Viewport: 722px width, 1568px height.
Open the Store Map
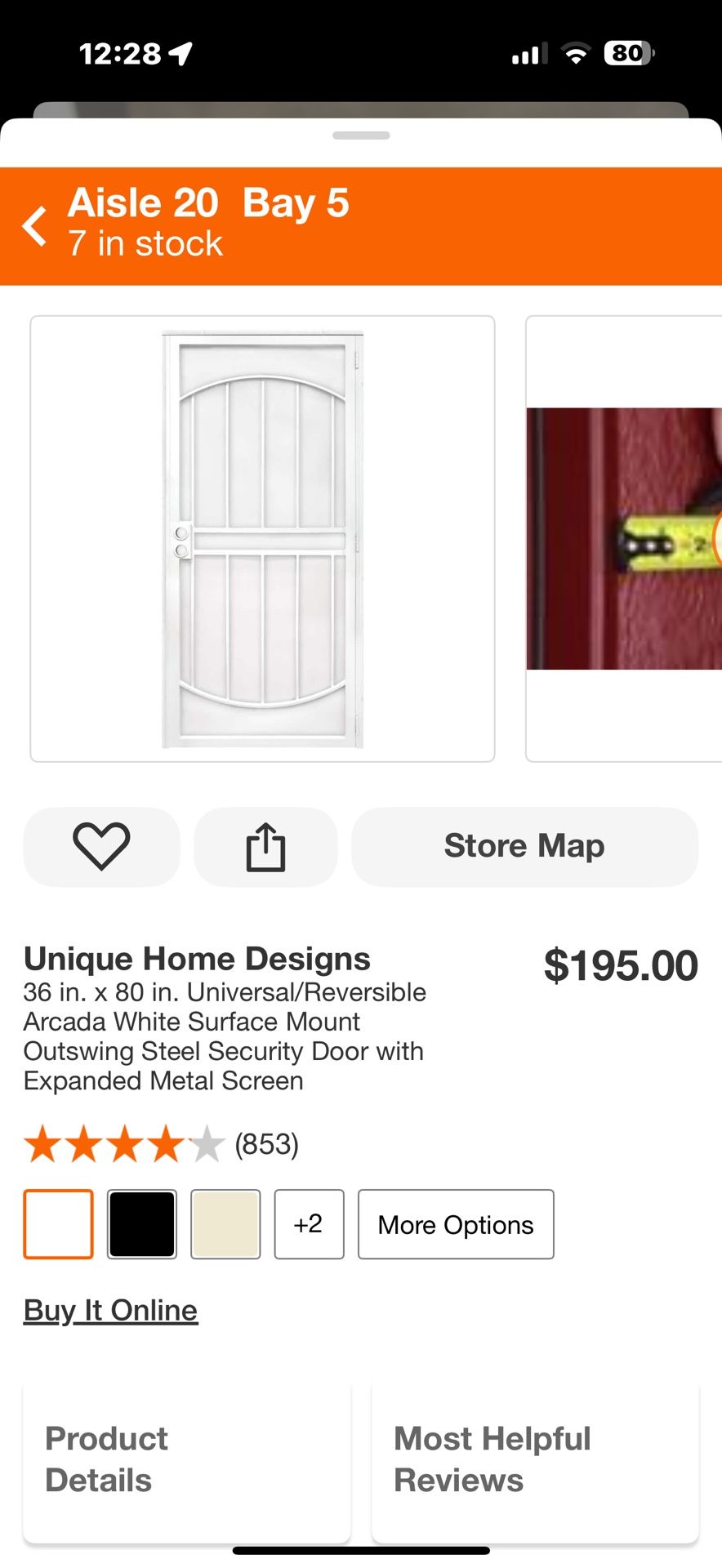(x=524, y=847)
